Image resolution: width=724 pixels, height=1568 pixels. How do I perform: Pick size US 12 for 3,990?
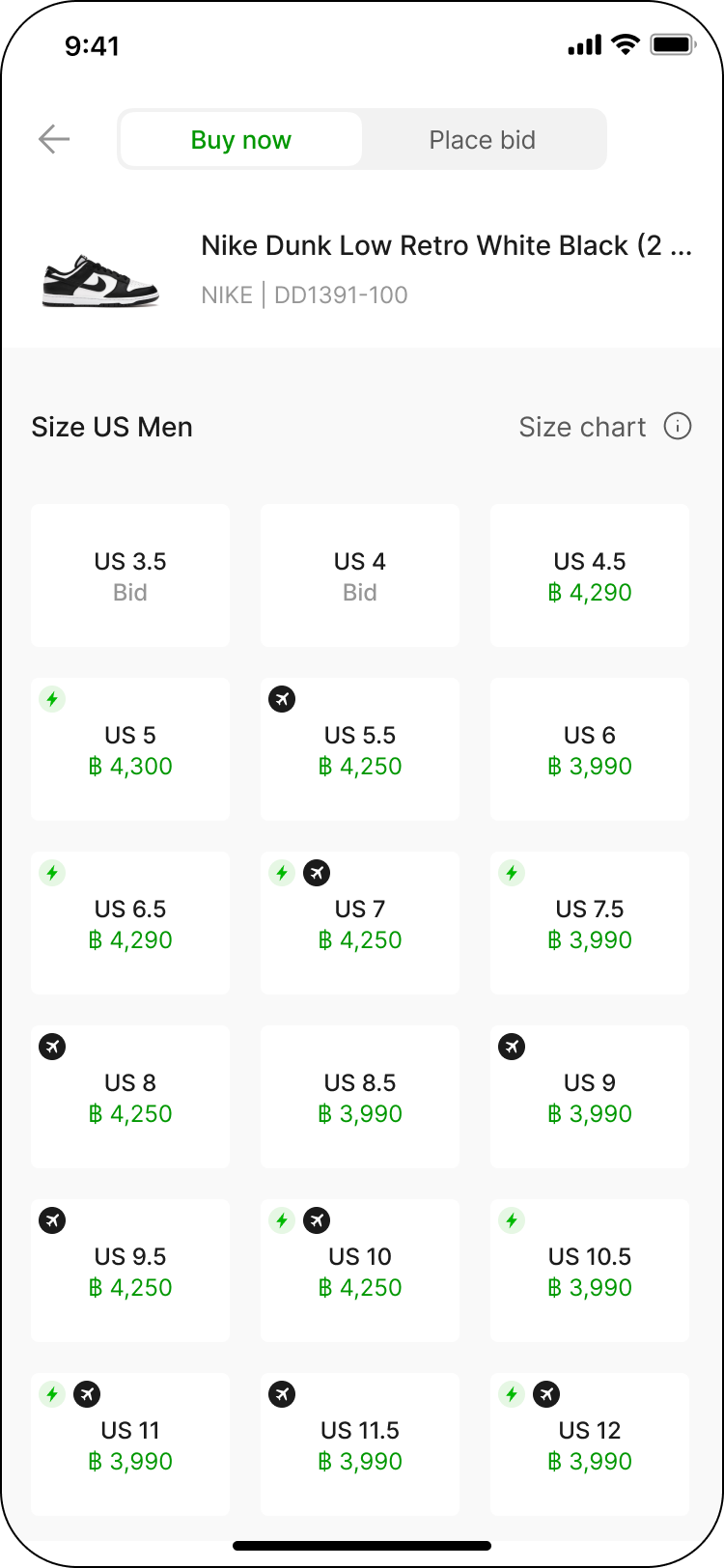tap(589, 1444)
